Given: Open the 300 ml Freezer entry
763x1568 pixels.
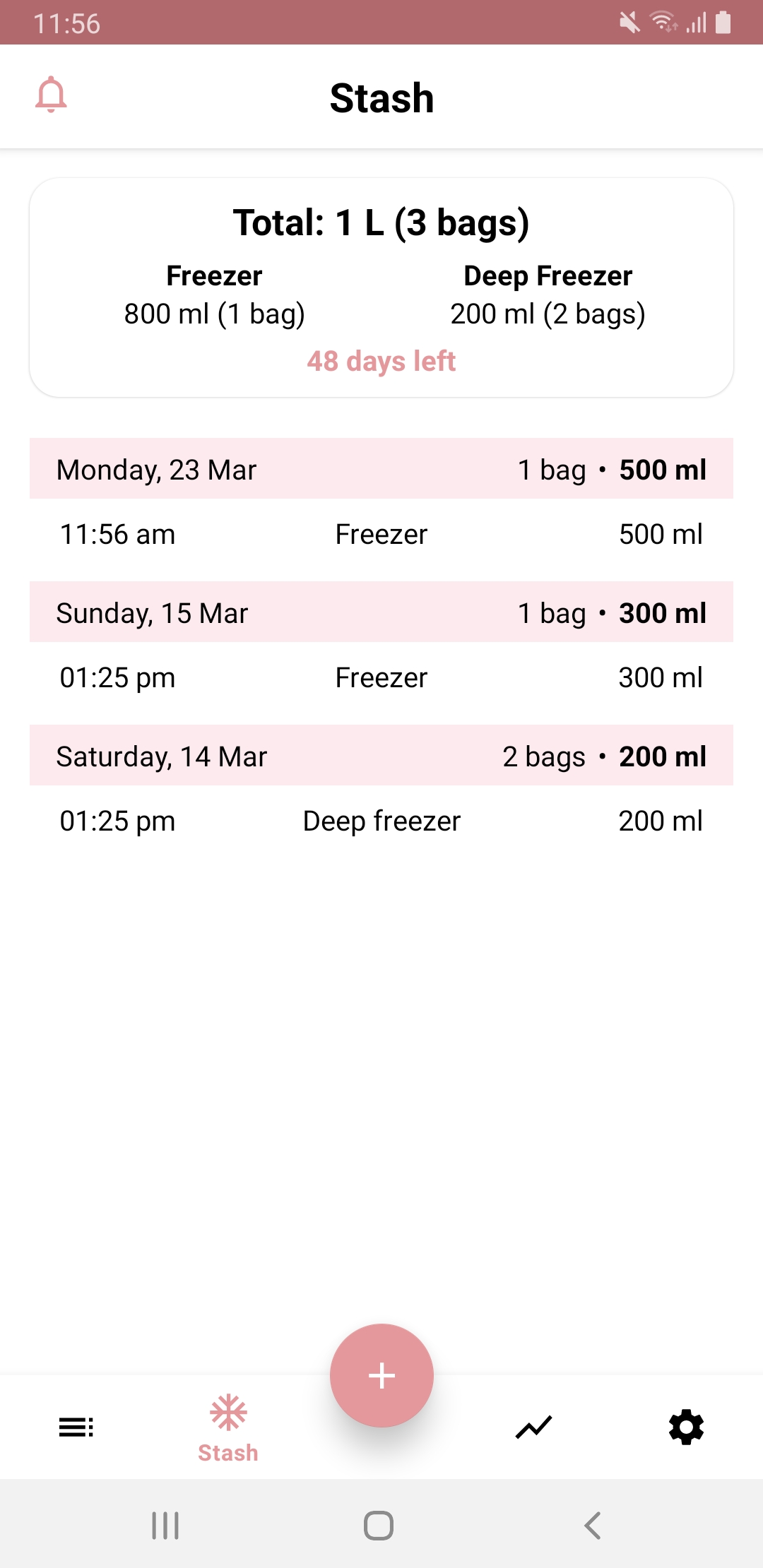Looking at the screenshot, I should tap(381, 678).
